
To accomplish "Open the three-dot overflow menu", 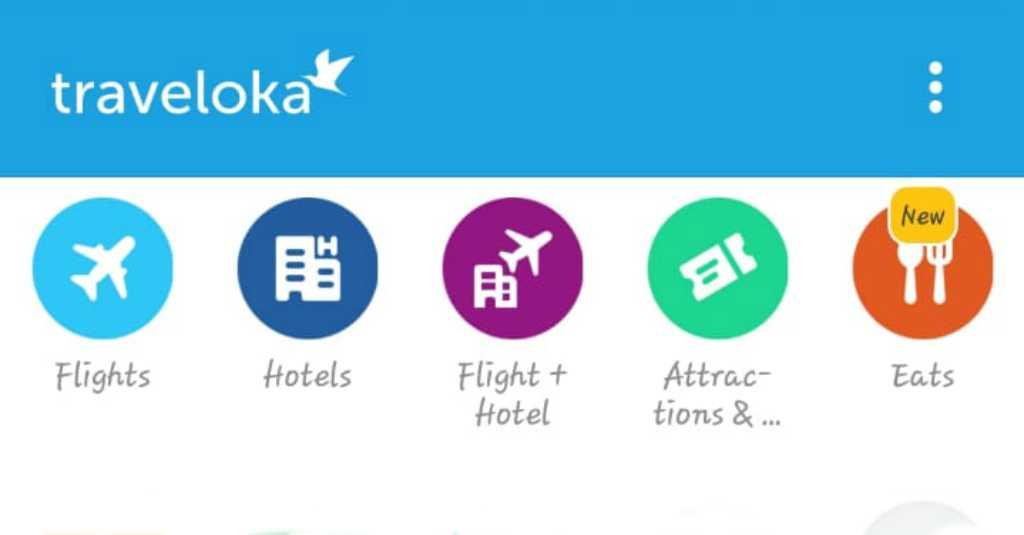I will point(935,88).
